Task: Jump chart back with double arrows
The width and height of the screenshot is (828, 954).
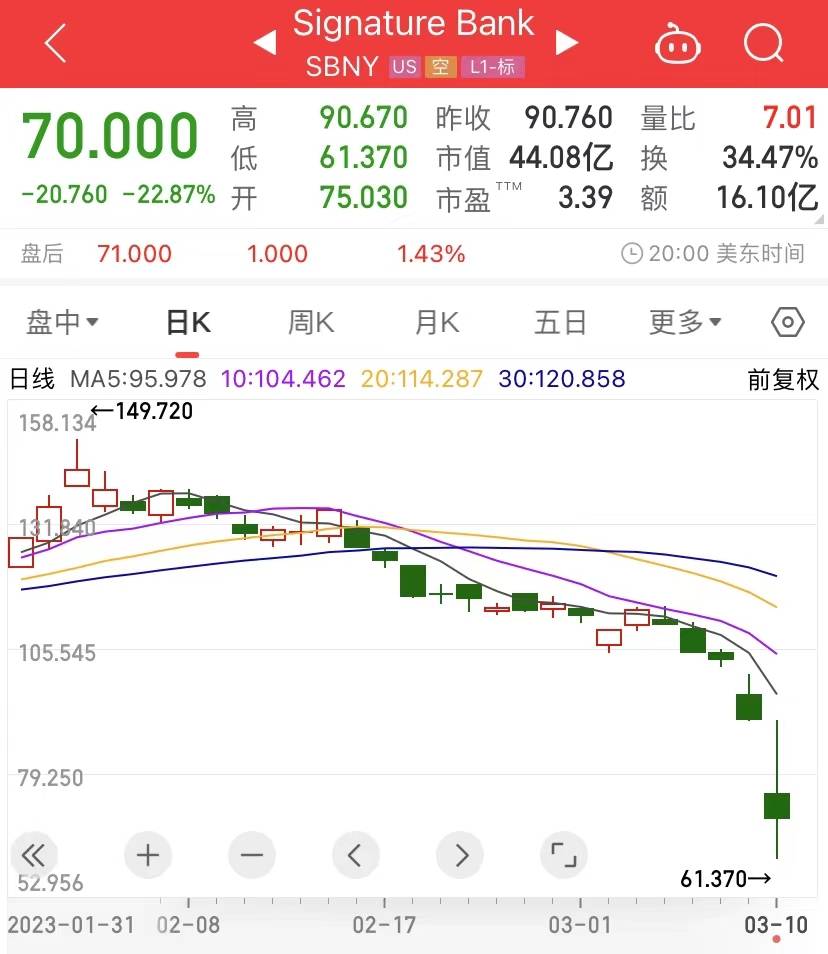Action: point(34,855)
